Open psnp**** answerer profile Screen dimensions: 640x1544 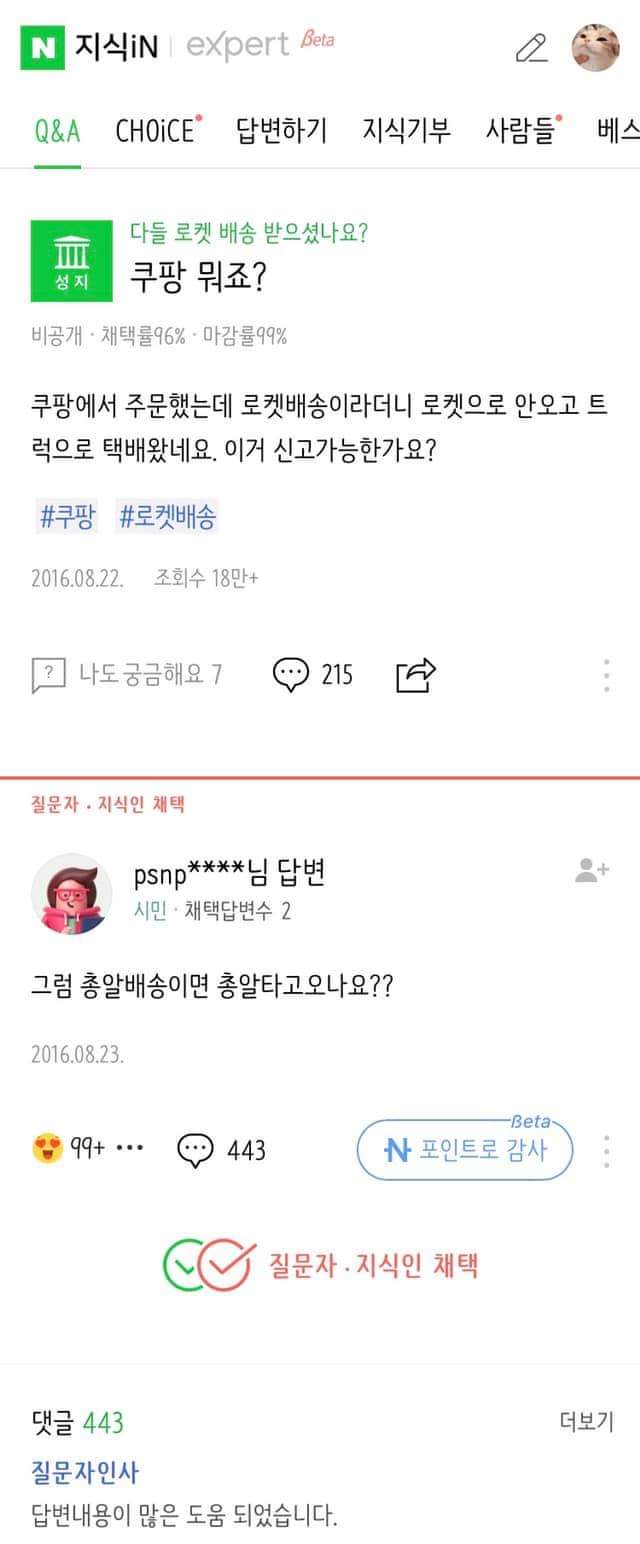(72, 893)
